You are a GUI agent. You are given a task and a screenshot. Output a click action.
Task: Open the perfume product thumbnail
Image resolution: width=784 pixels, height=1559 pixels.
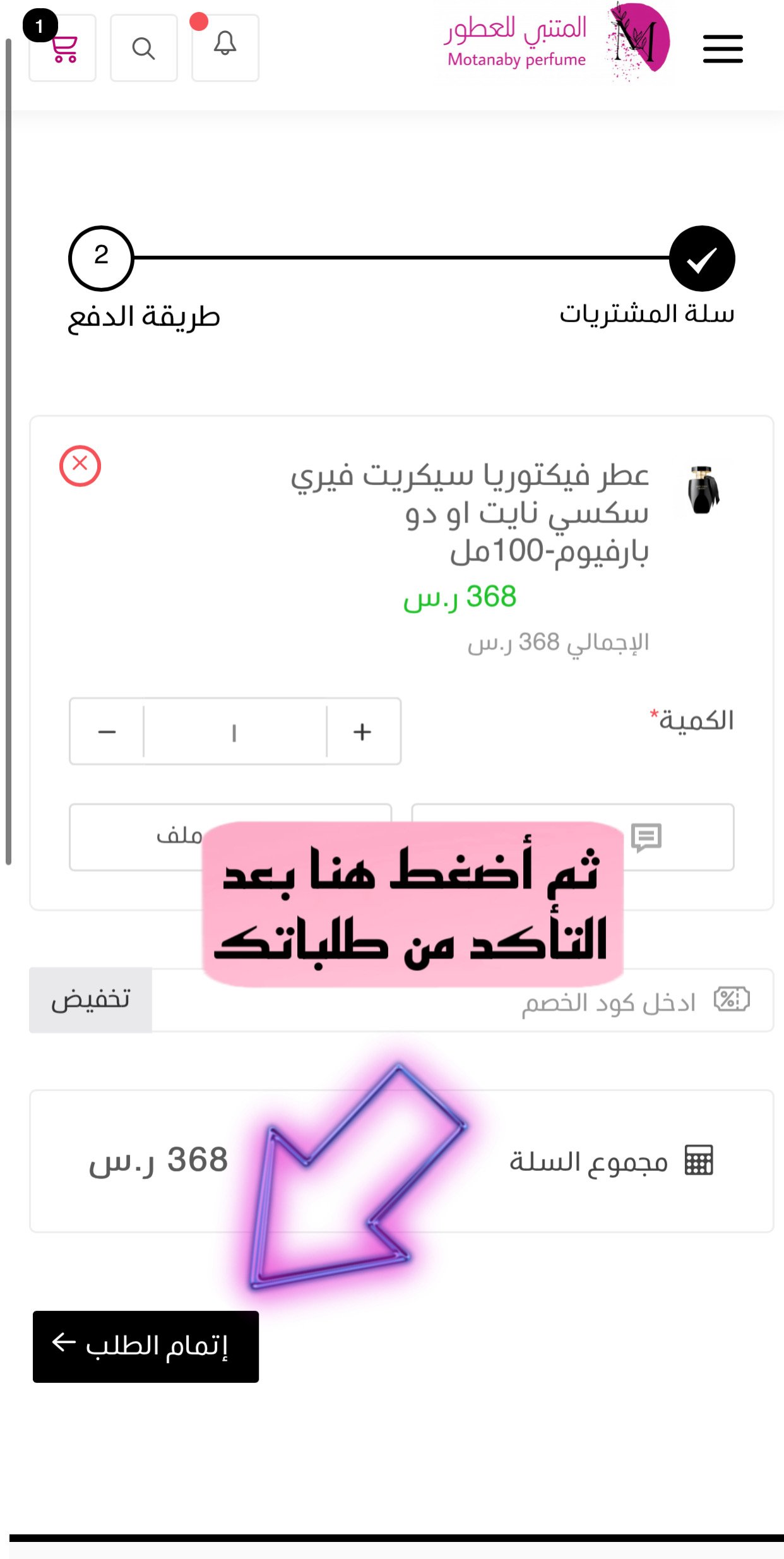(x=703, y=491)
